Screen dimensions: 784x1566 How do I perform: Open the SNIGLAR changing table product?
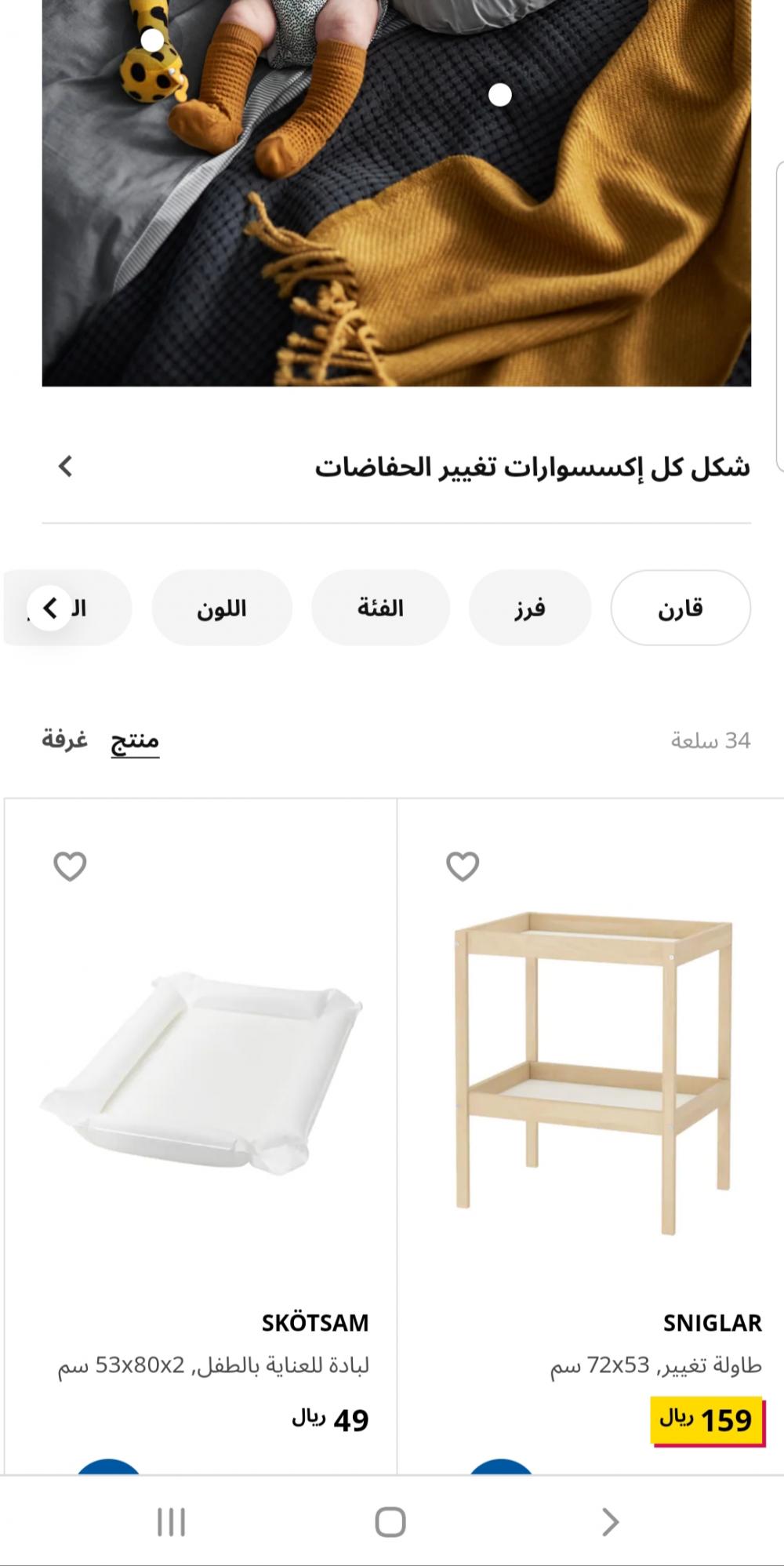click(593, 1074)
